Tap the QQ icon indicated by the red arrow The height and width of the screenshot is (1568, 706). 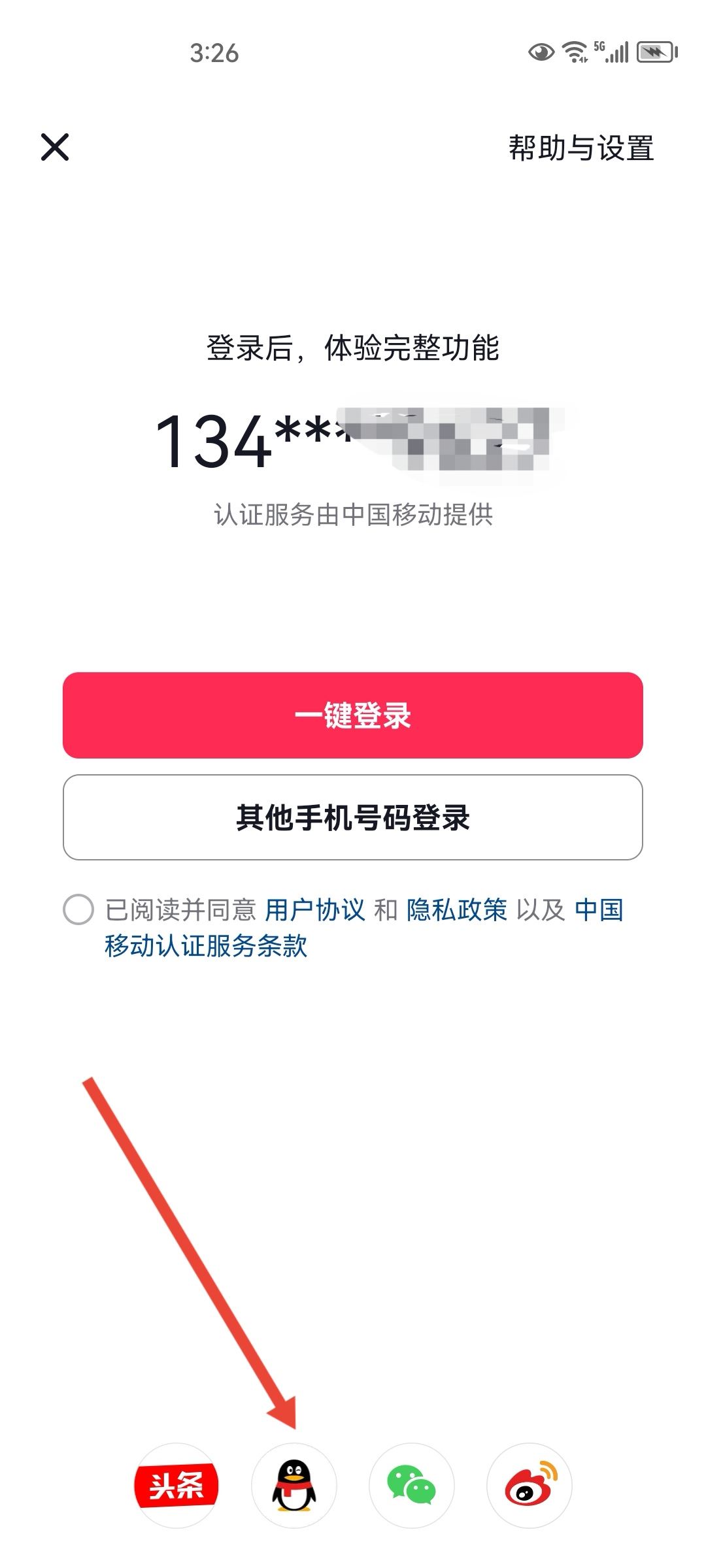(x=294, y=1485)
